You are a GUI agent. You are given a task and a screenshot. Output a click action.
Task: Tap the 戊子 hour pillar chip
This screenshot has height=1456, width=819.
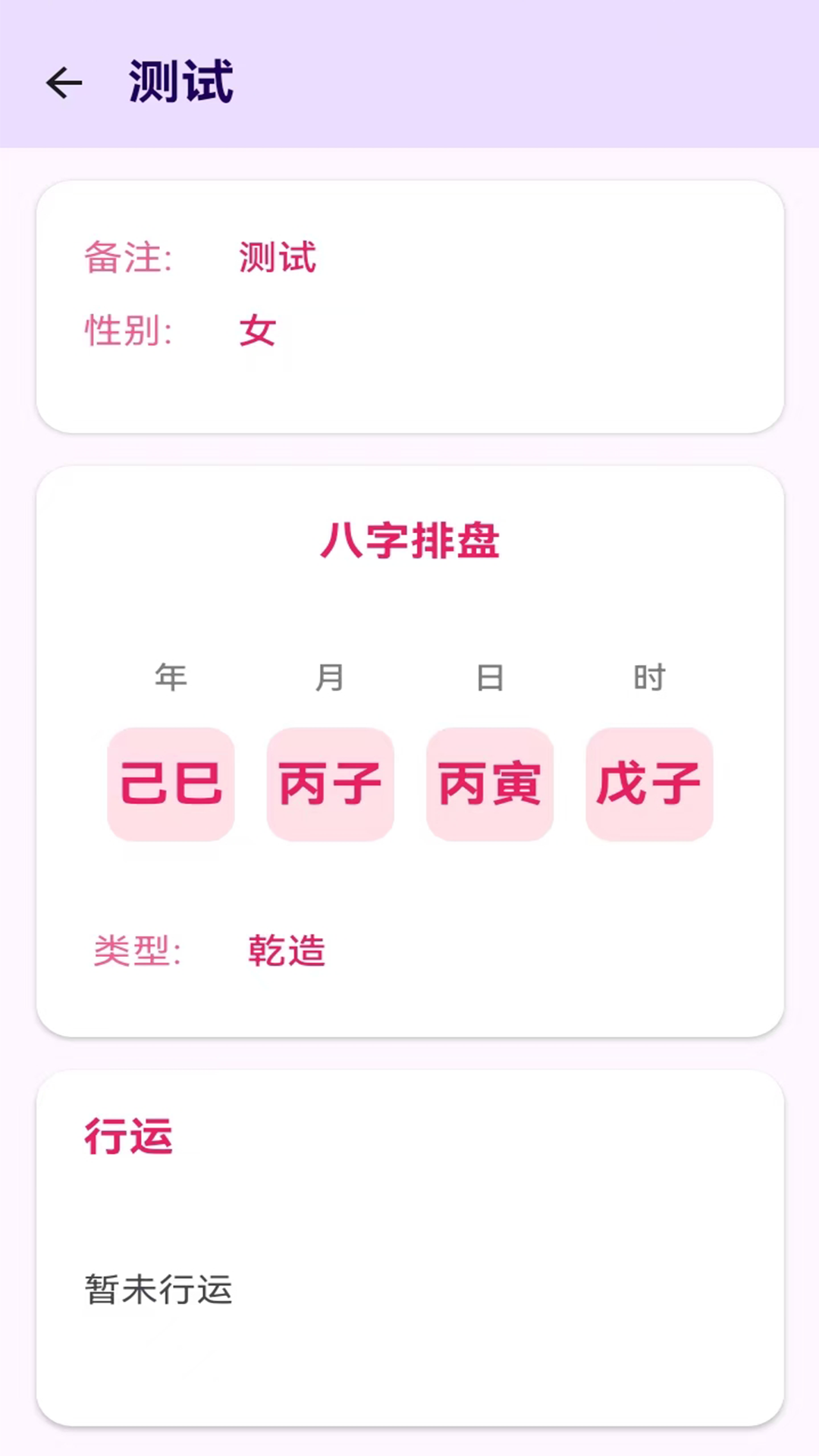649,784
